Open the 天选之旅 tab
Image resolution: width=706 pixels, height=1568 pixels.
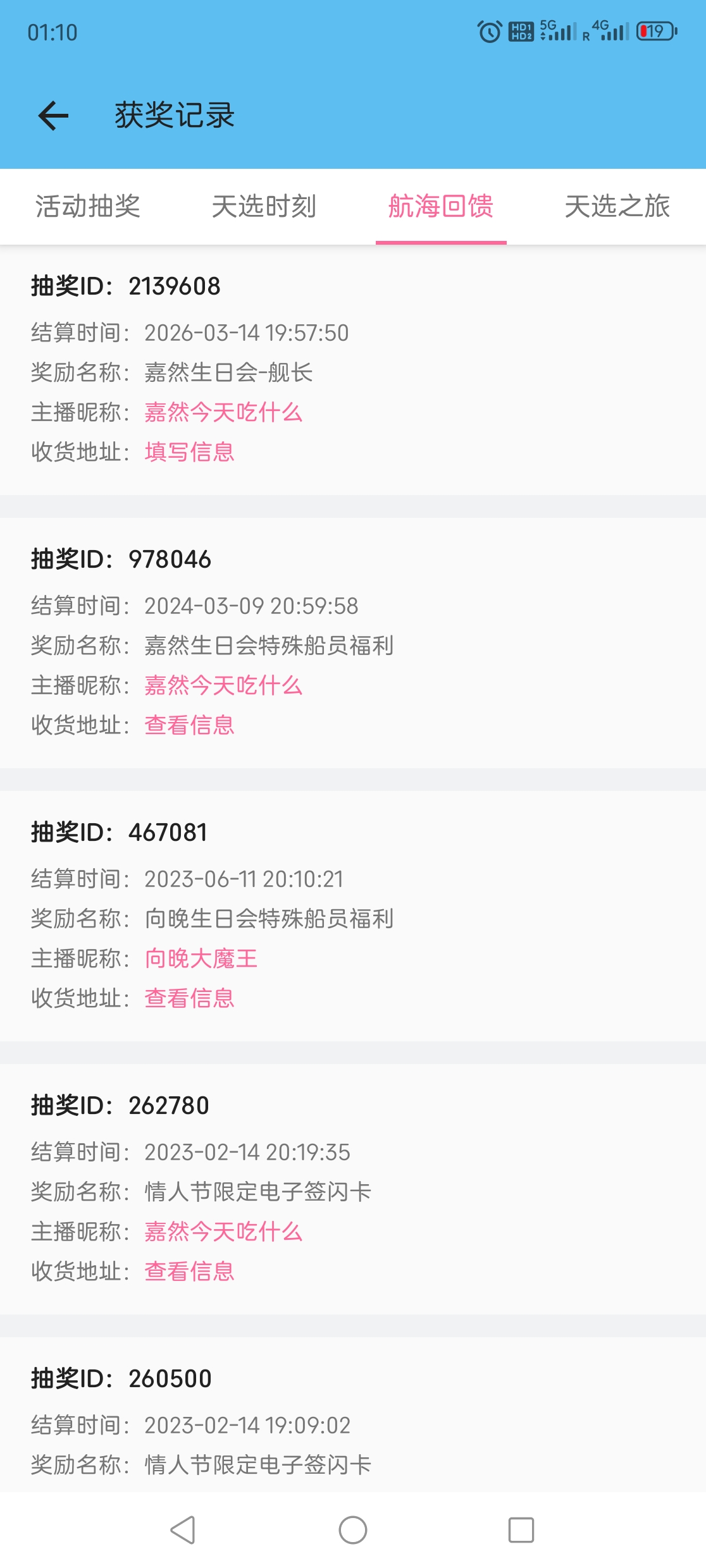[617, 206]
